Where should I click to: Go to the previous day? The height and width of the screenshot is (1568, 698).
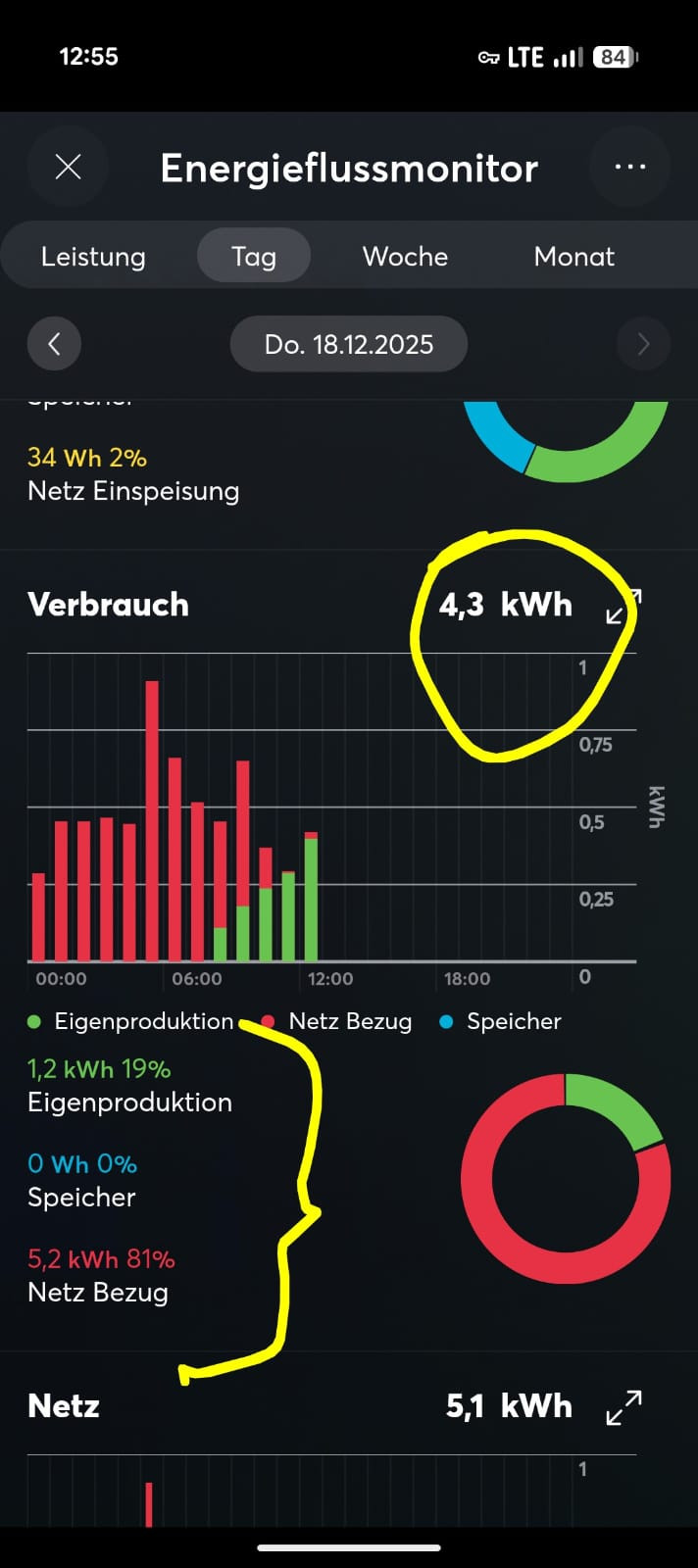[x=54, y=344]
